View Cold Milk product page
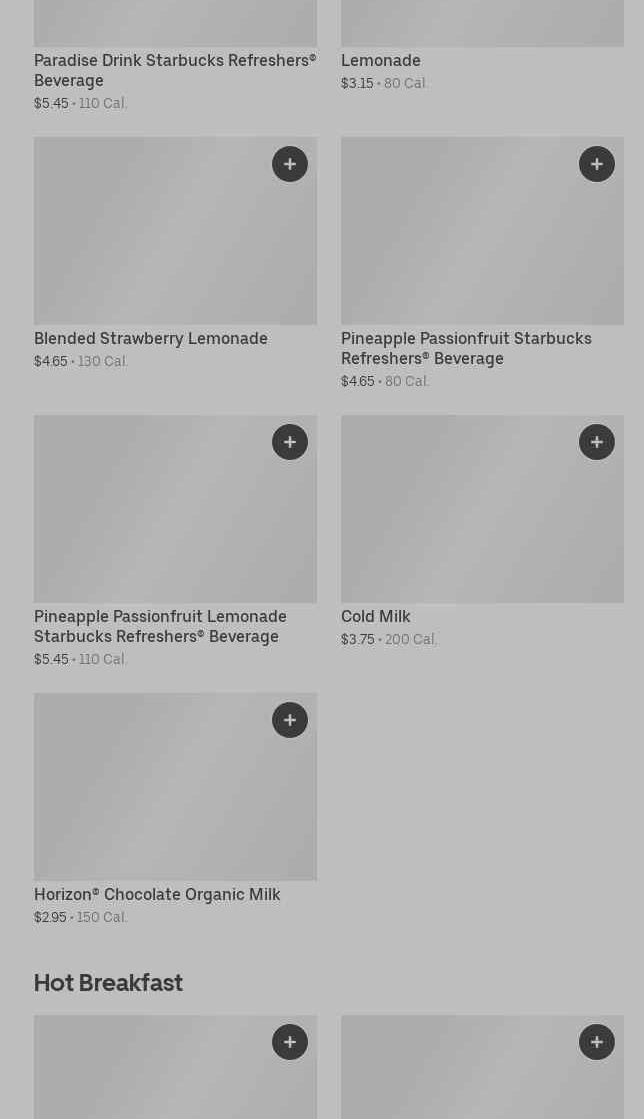Screen dimensions: 644x1119 376,617
